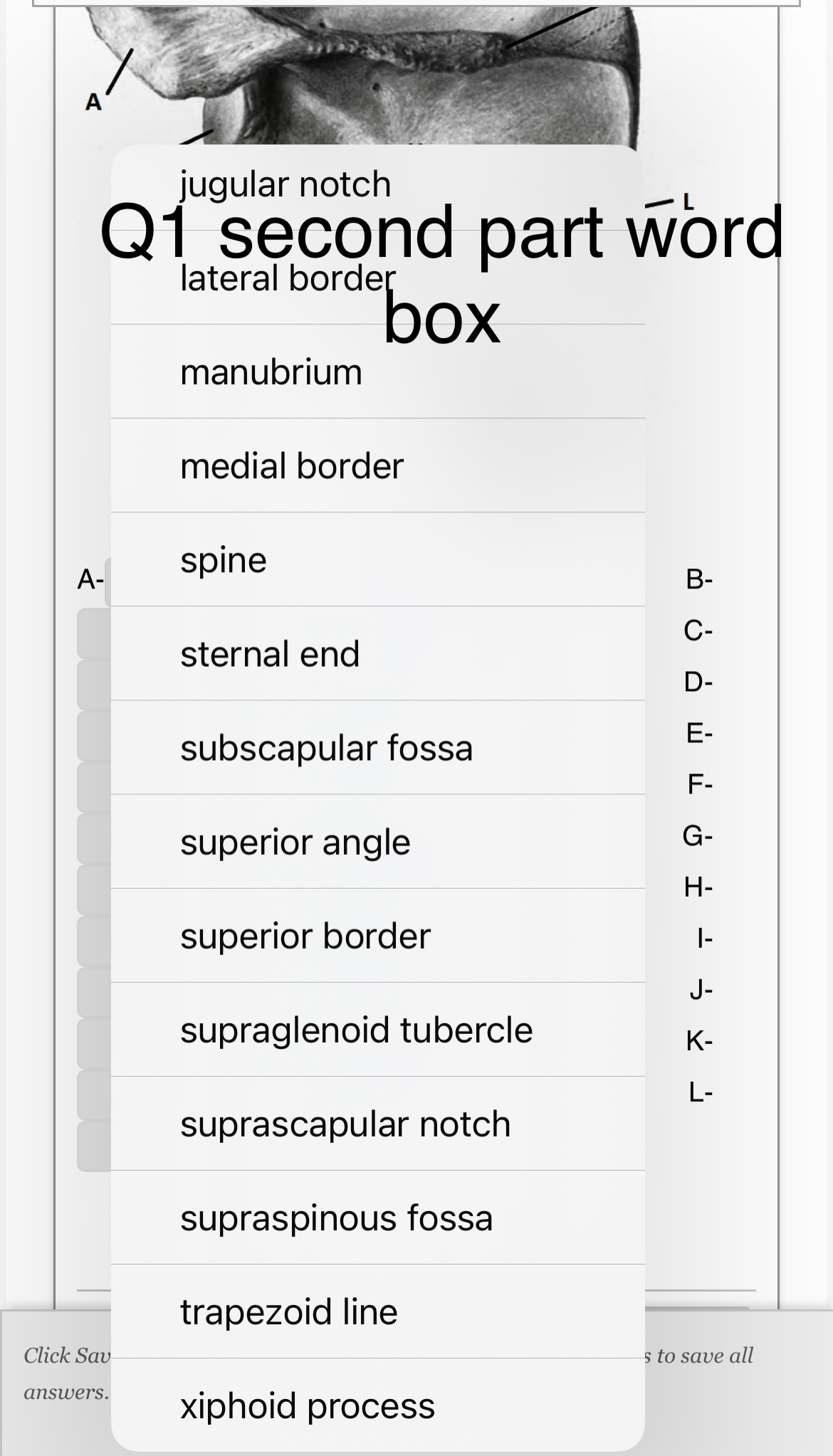Select the "trapezoid line" option

[x=378, y=1311]
